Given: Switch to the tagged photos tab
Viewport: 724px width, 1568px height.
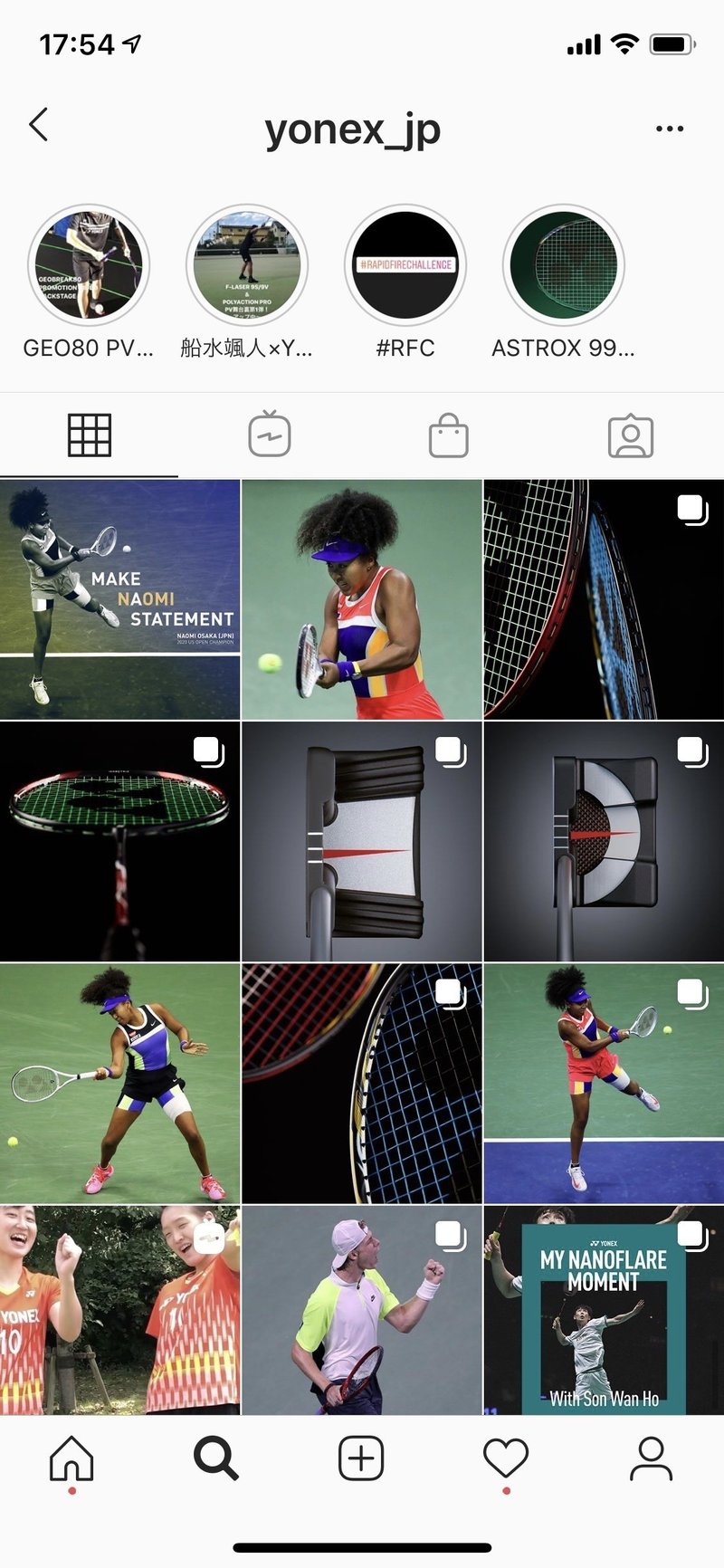Looking at the screenshot, I should (x=631, y=435).
